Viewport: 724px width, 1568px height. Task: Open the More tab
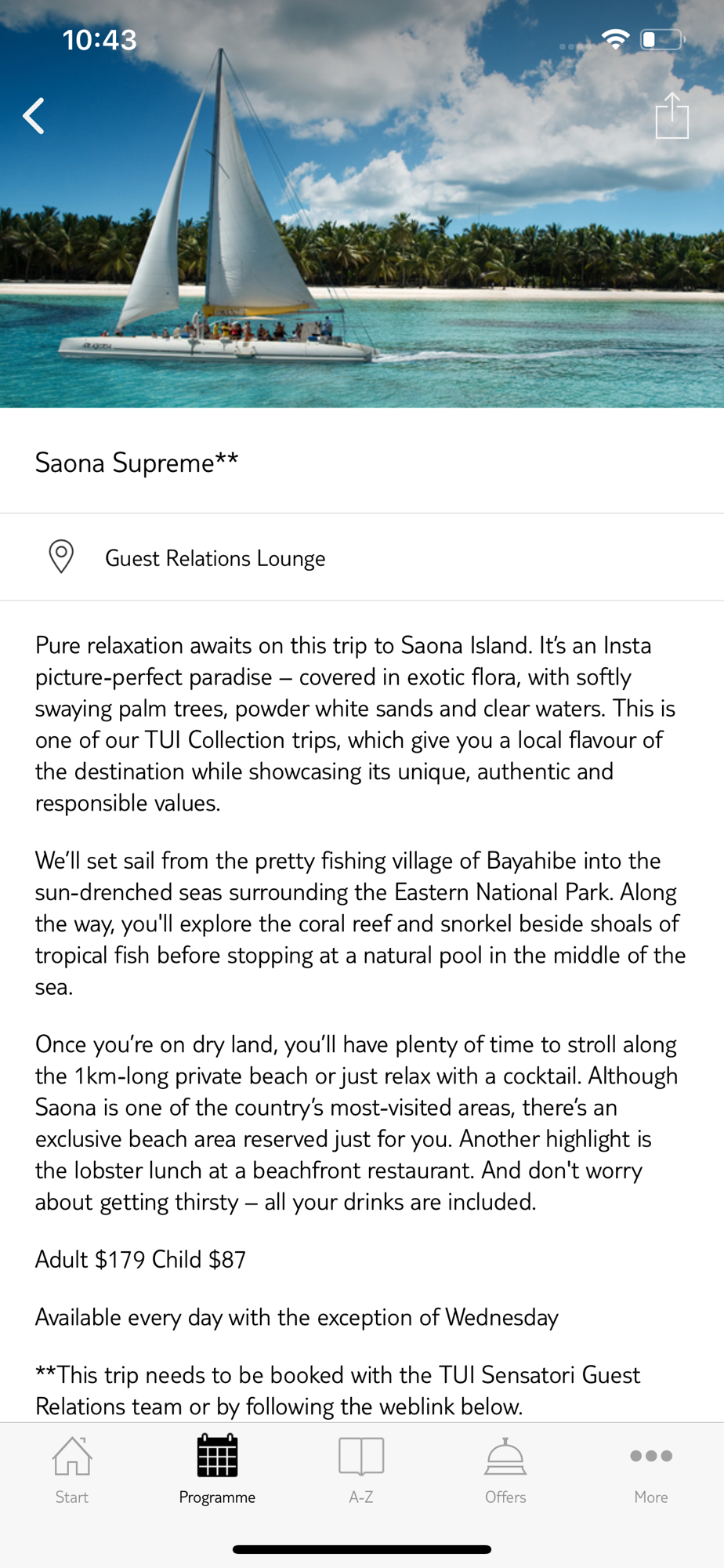pos(651,1470)
